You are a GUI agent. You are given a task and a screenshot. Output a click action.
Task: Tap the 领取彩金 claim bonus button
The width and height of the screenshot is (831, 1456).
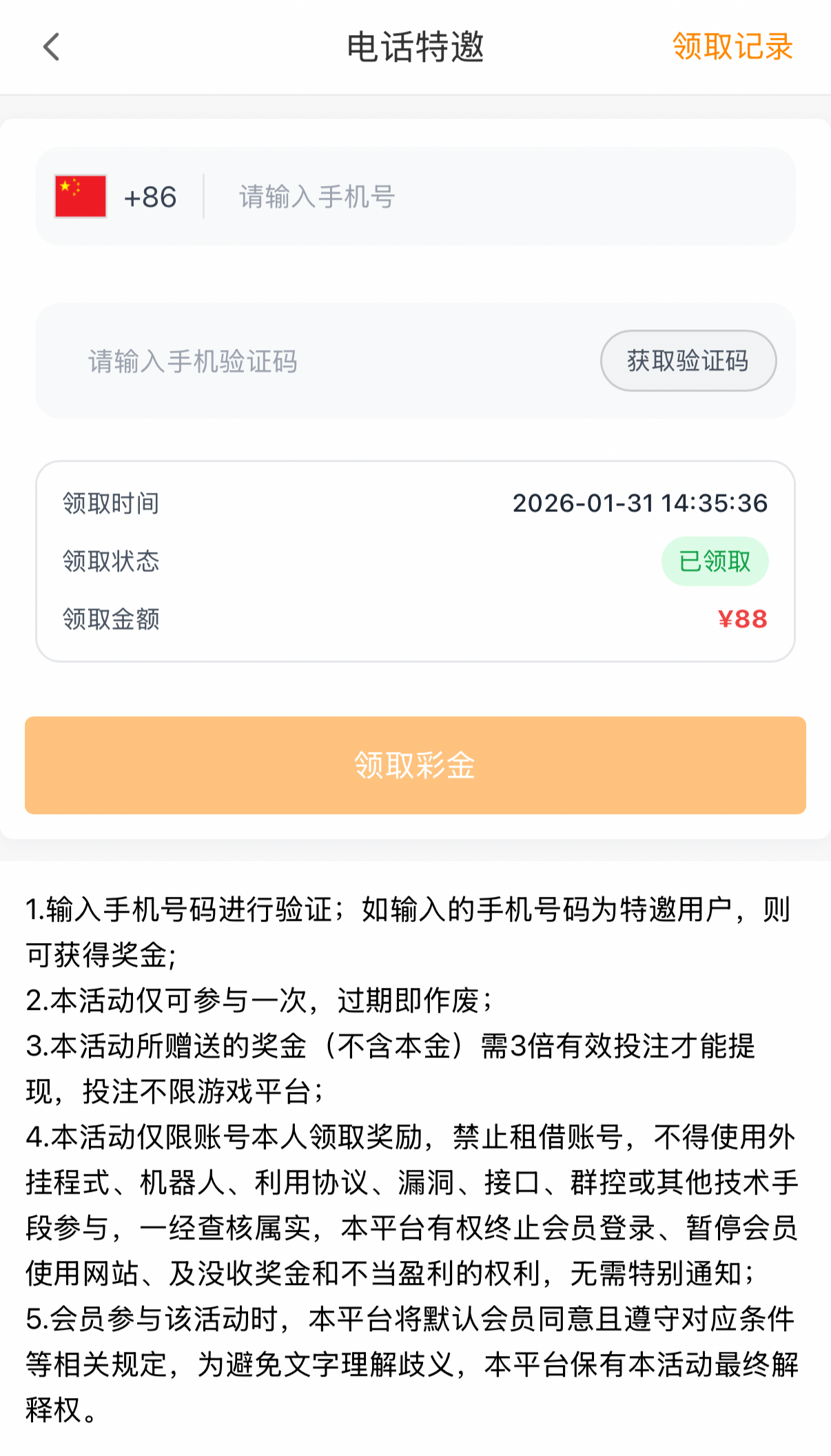[x=415, y=765]
